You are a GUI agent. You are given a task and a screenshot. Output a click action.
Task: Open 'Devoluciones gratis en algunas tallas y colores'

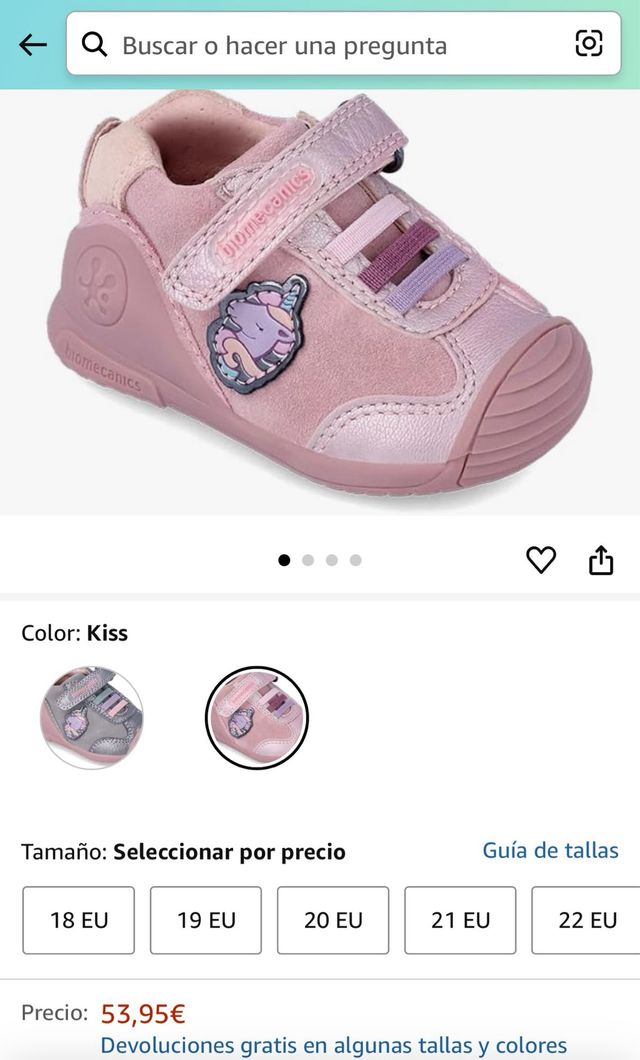pos(334,1045)
